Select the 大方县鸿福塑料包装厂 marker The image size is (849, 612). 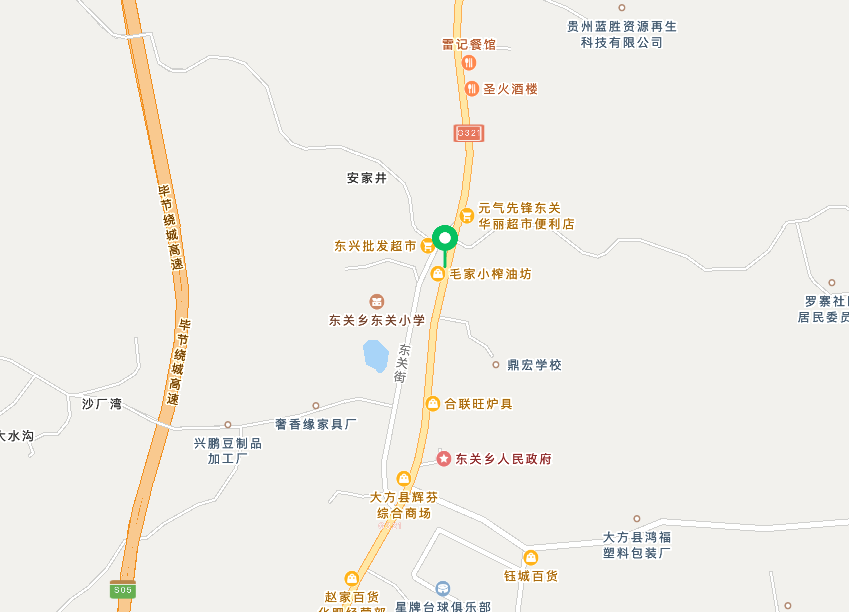tap(637, 518)
